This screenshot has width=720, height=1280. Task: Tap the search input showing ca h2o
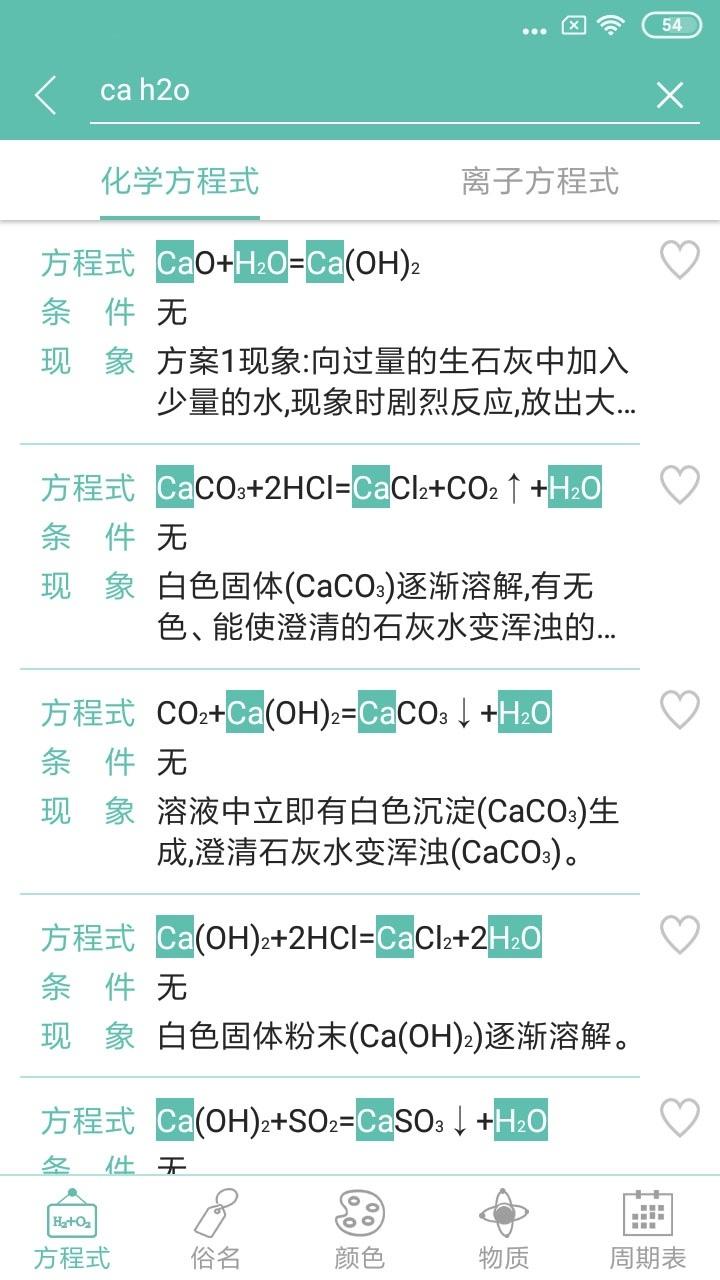click(x=300, y=93)
